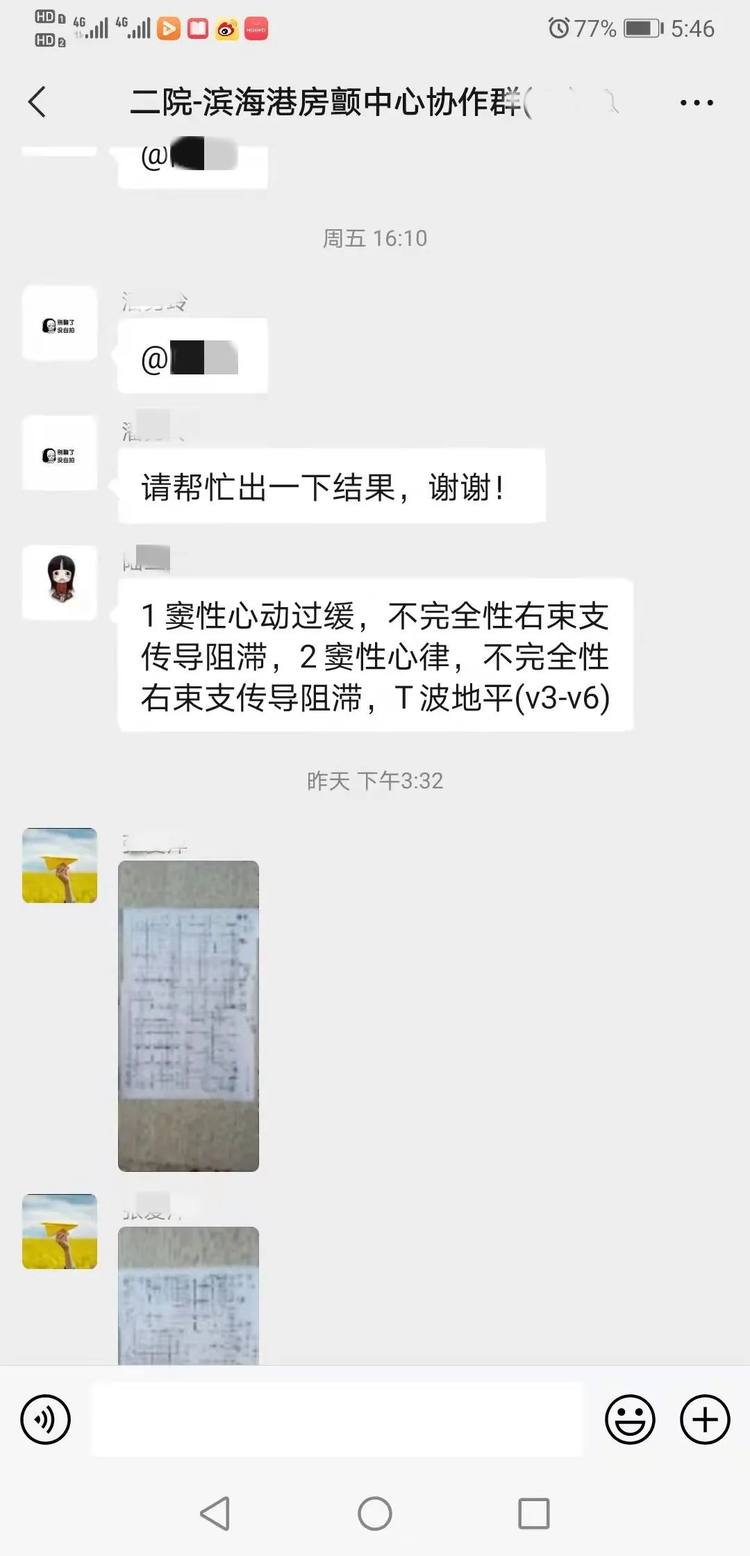The image size is (750, 1556).
Task: Switch to voice message input
Action: click(x=46, y=1419)
